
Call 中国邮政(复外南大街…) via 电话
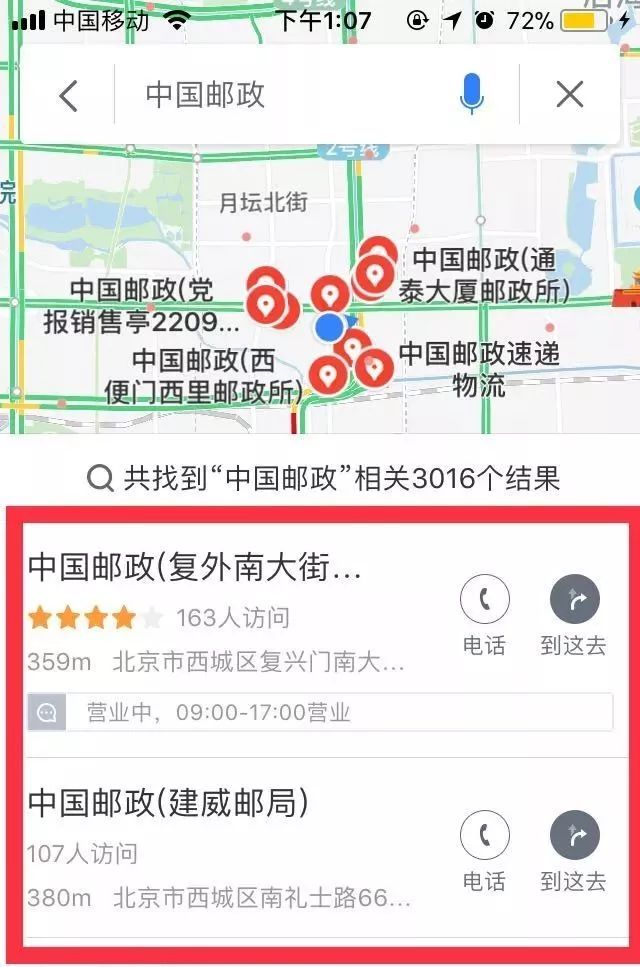point(484,602)
